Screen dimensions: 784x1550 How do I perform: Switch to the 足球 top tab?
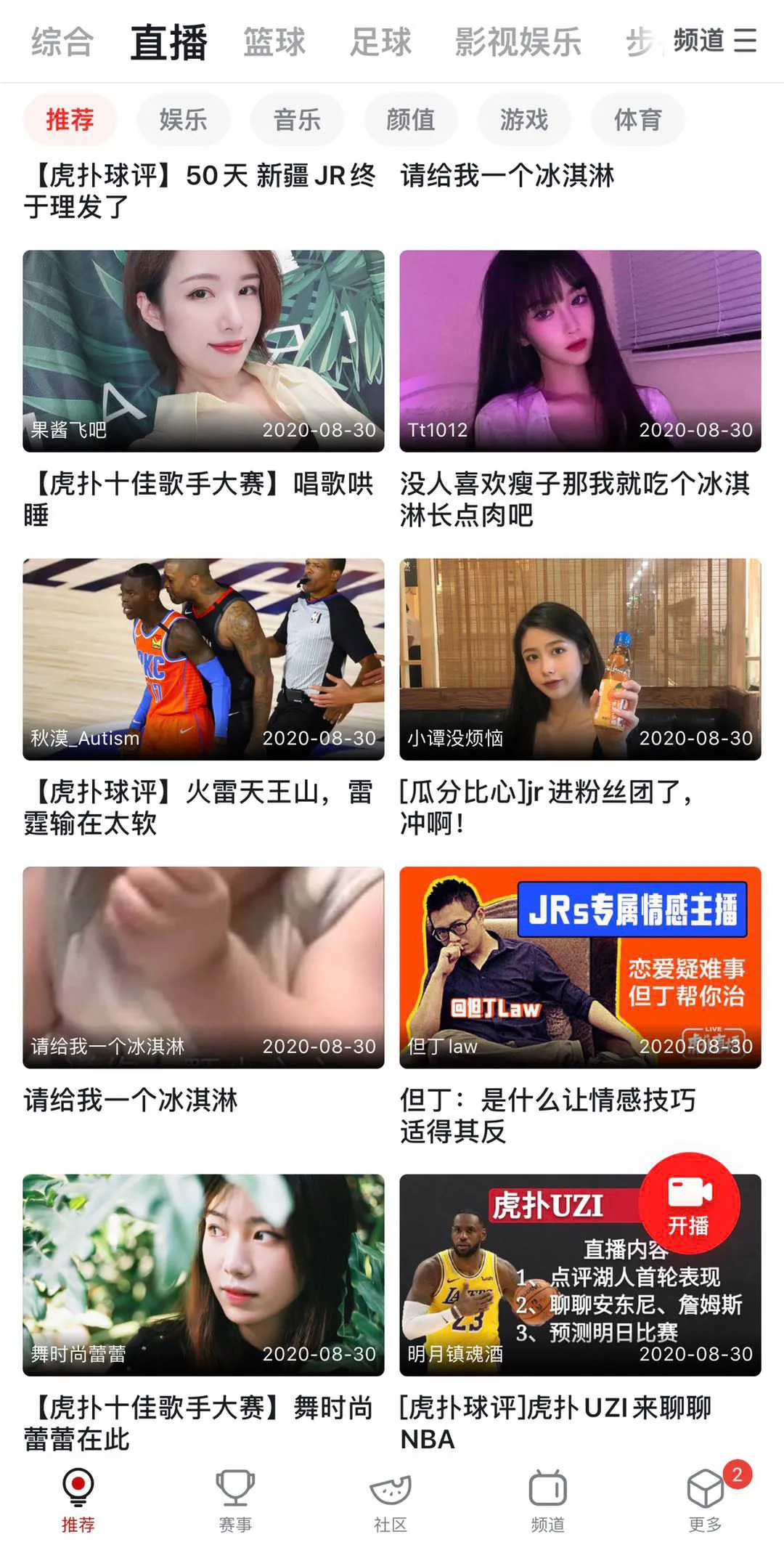[380, 41]
